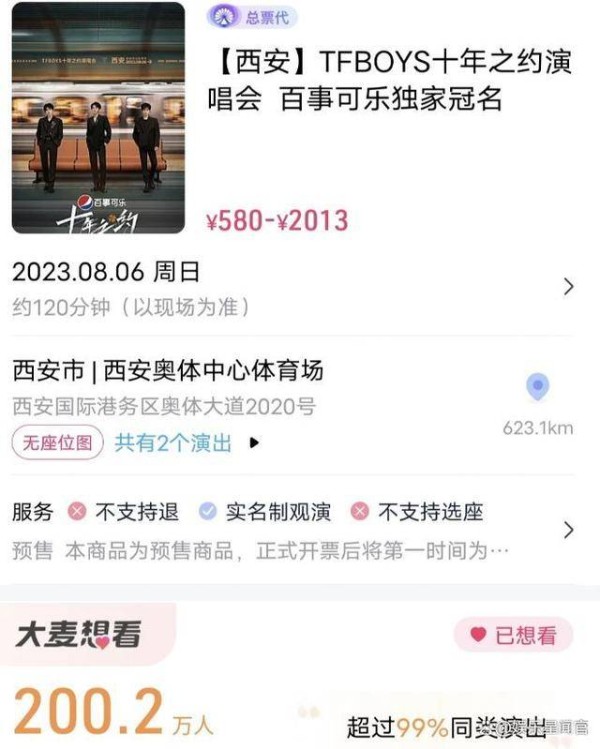Viewport: 600px width, 749px height.
Task: Open the 服务 service details row
Action: 290,529
